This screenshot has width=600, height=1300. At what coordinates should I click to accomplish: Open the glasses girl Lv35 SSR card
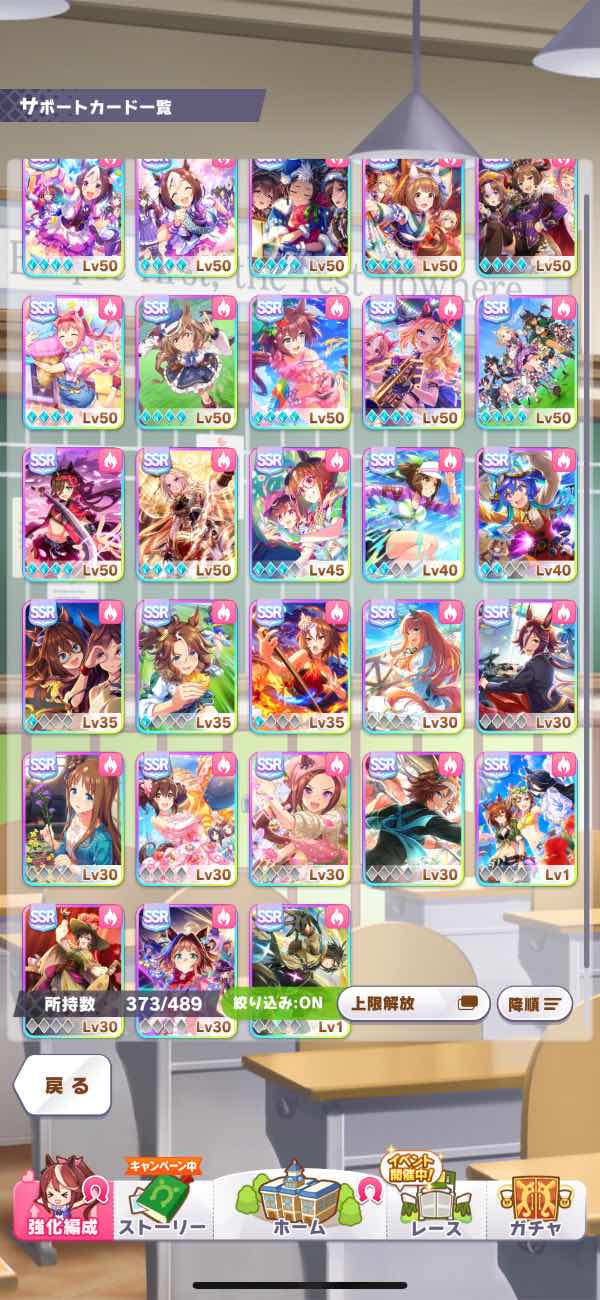pos(73,666)
